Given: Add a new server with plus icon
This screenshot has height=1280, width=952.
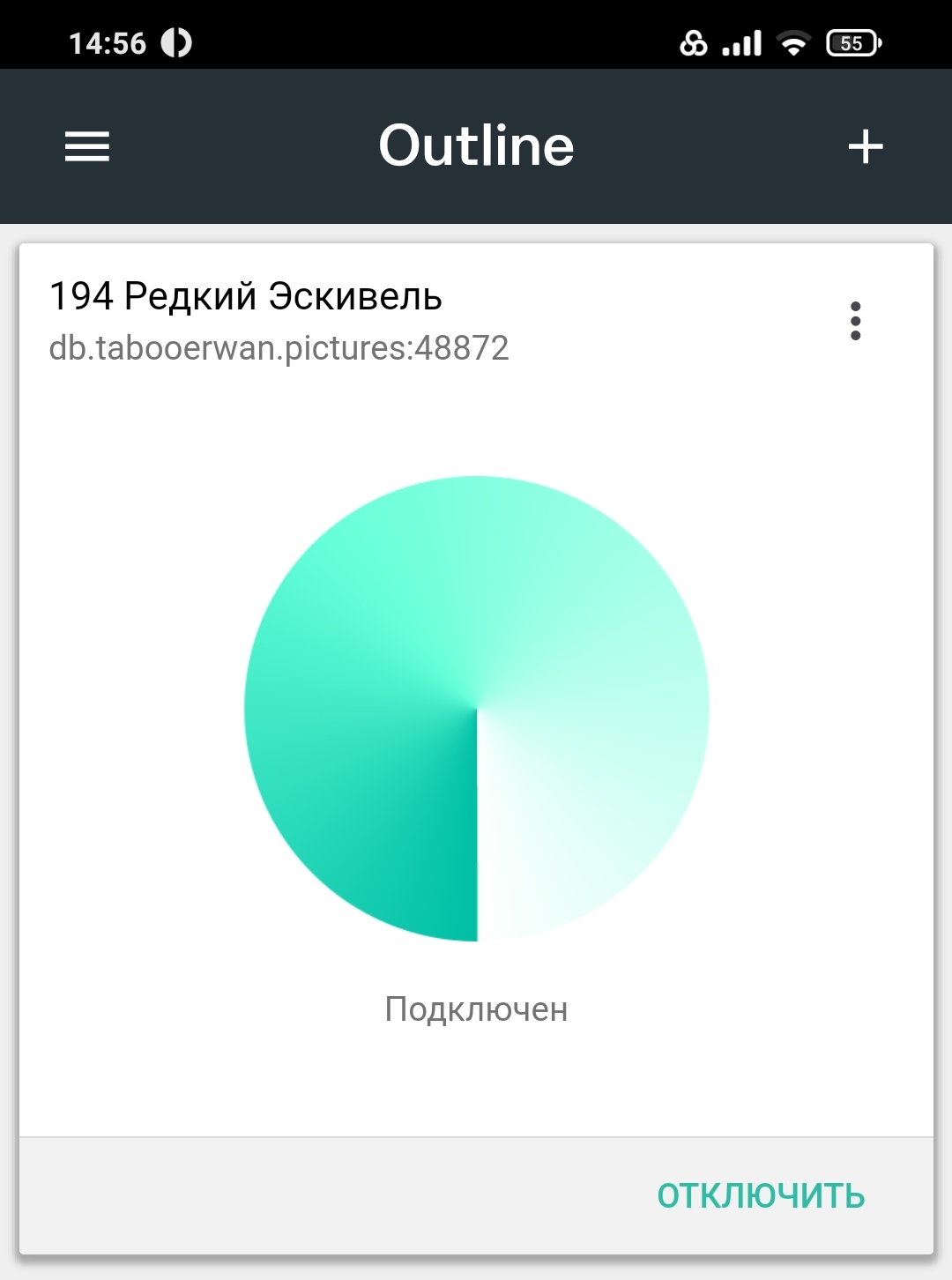Looking at the screenshot, I should coord(865,146).
